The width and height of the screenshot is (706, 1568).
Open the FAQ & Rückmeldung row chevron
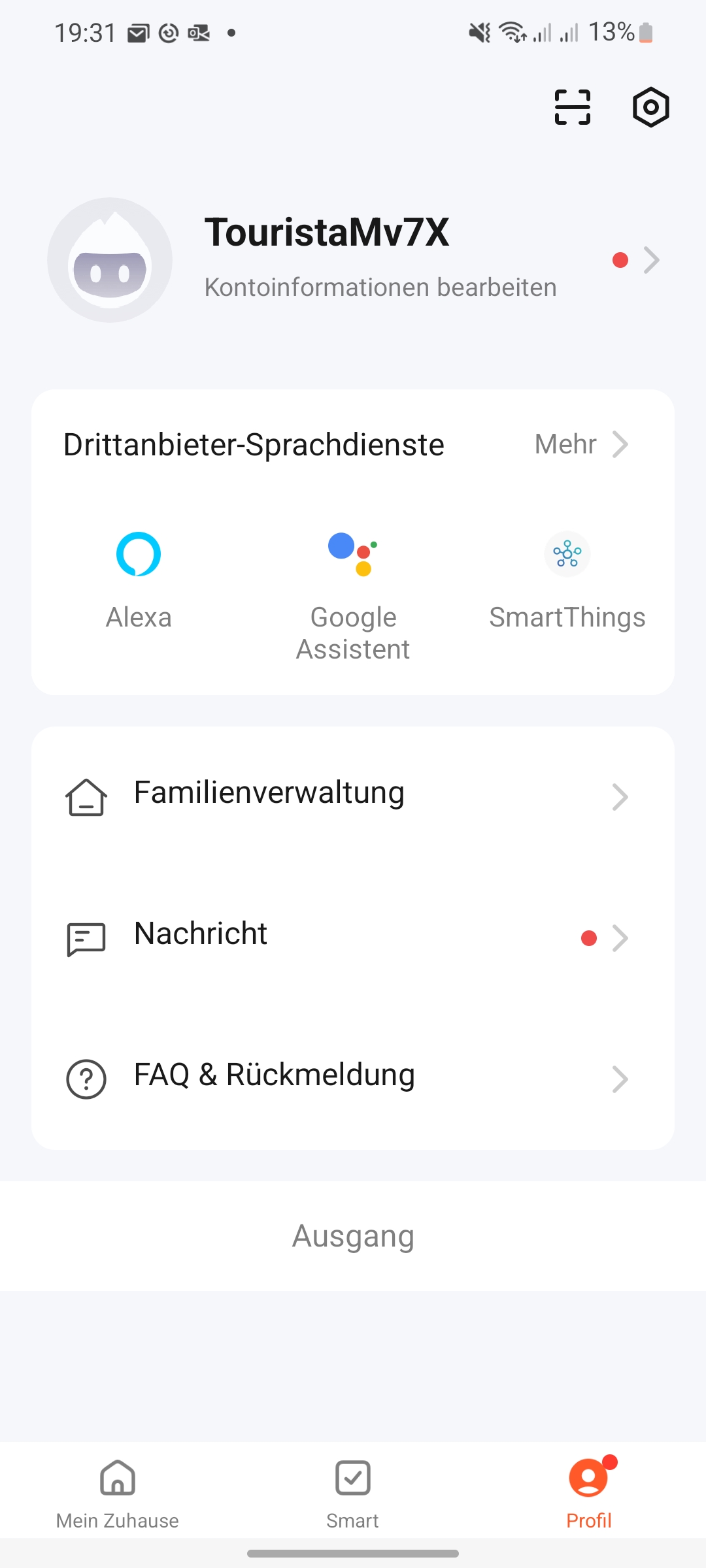(620, 1079)
